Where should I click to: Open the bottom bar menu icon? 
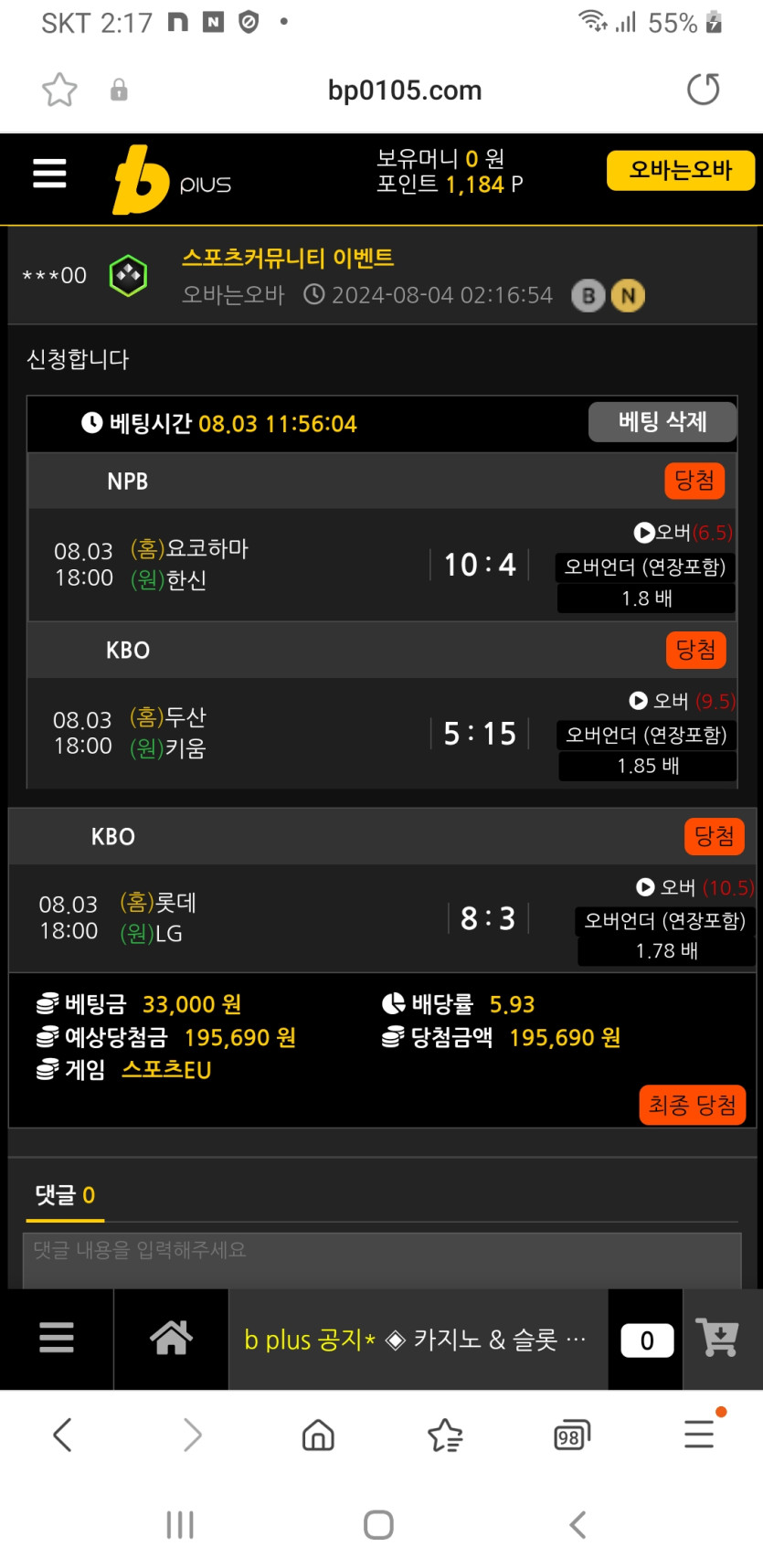pyautogui.click(x=57, y=1339)
